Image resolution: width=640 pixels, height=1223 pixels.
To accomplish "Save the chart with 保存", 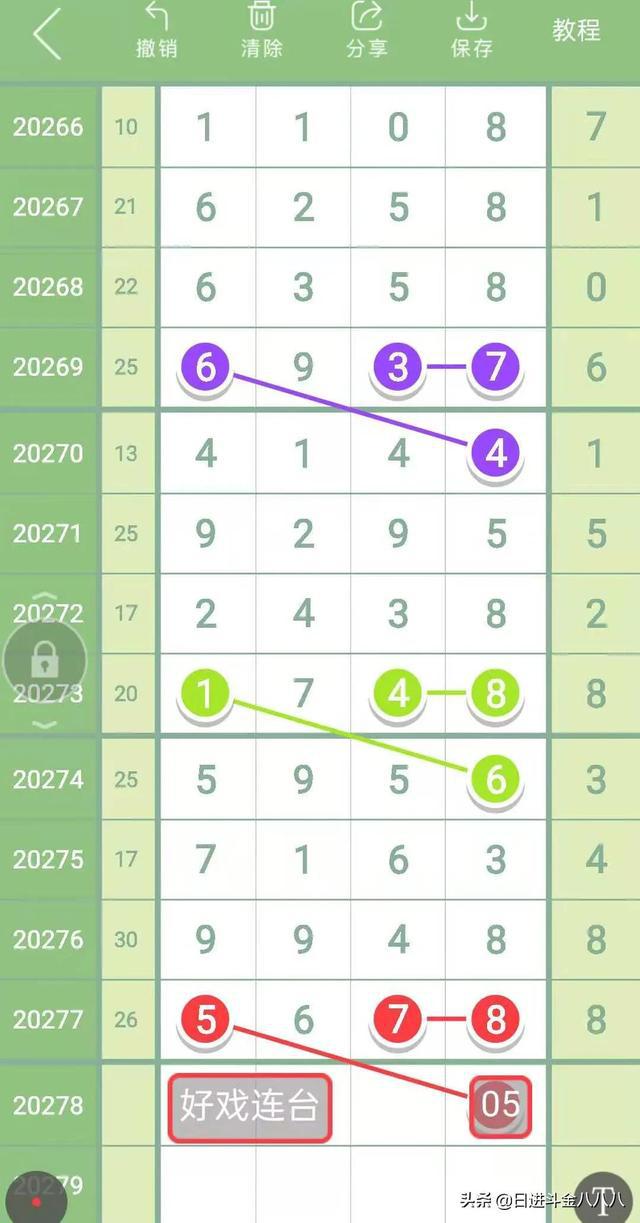I will [472, 31].
